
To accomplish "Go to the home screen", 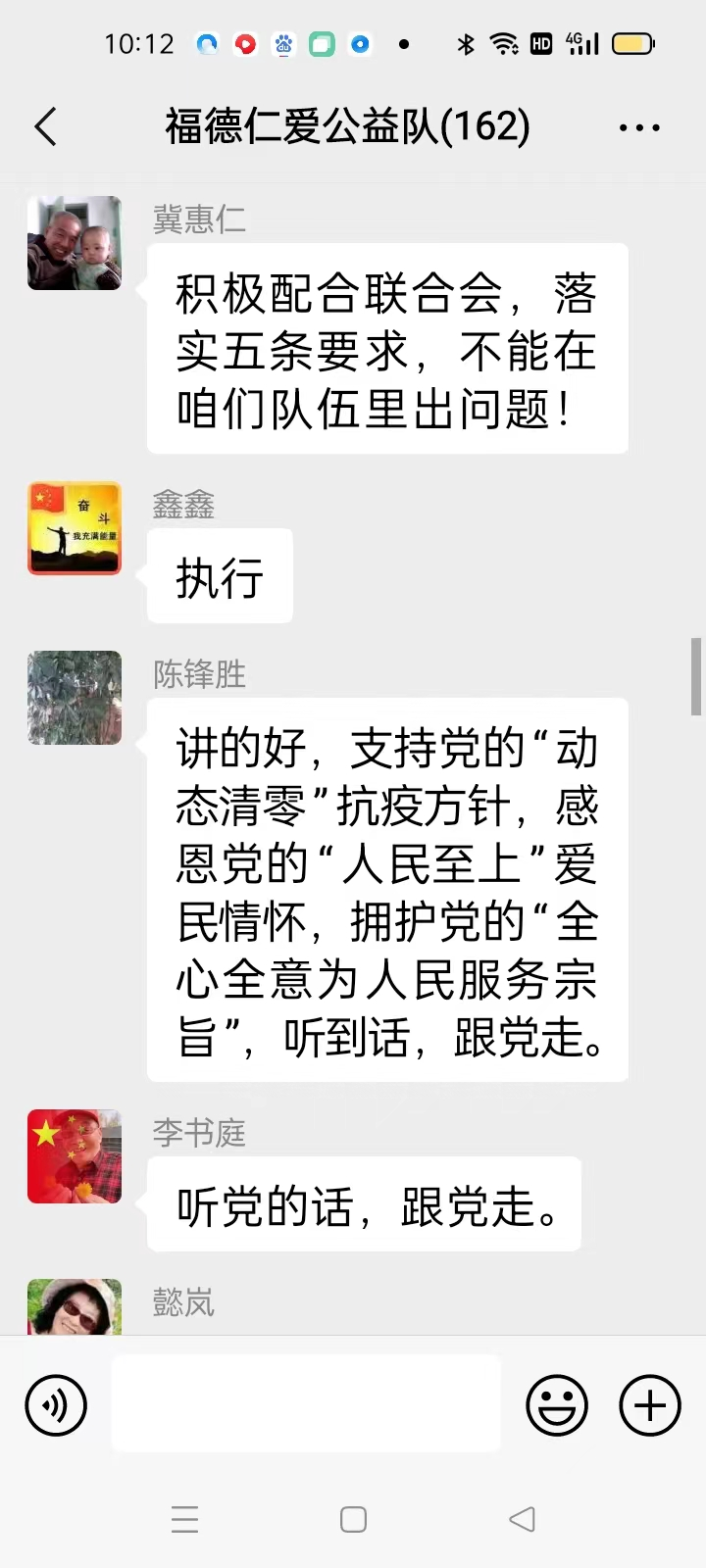I will pyautogui.click(x=353, y=1519).
